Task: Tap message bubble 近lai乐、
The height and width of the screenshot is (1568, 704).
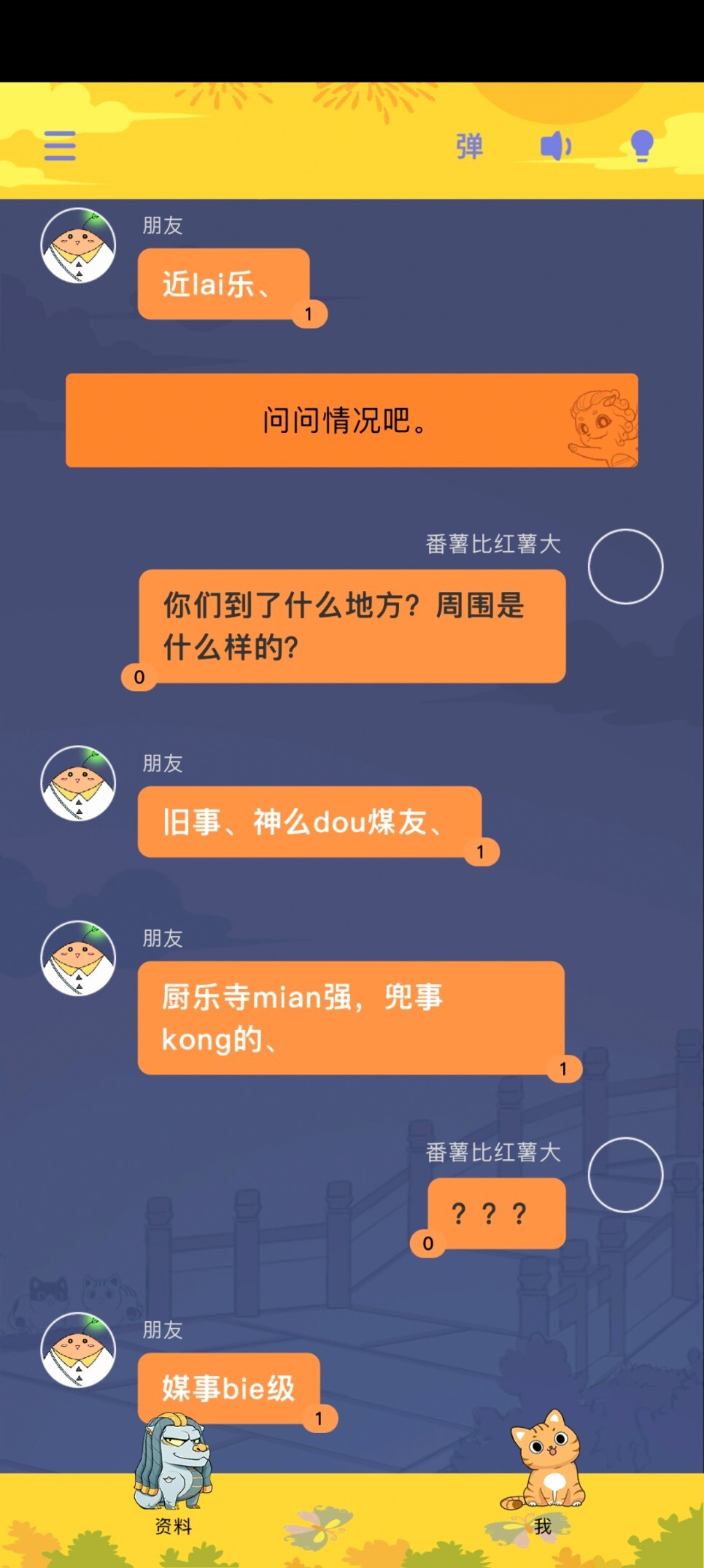Action: [x=223, y=284]
